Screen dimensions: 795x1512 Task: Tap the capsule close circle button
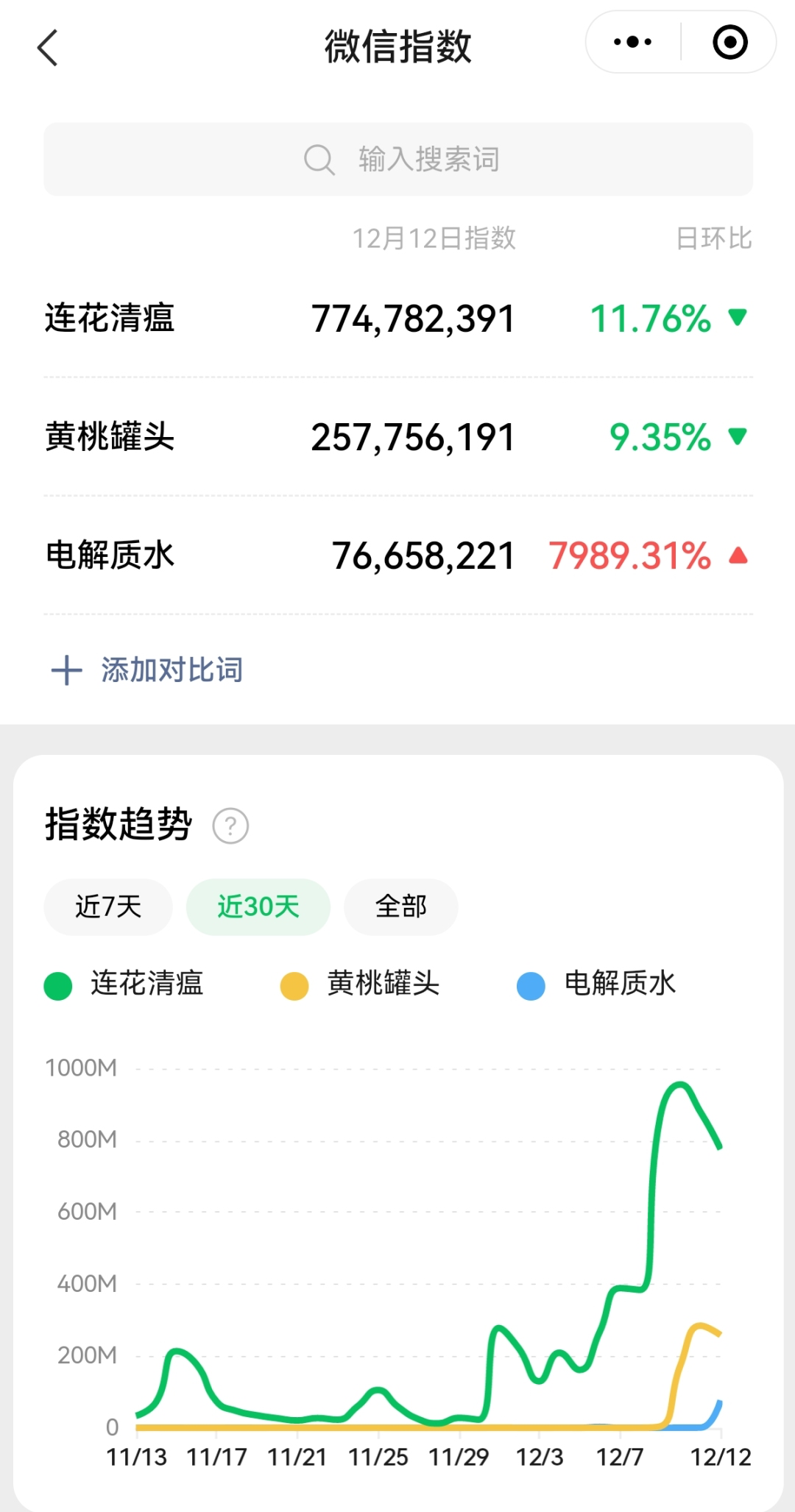coord(728,43)
